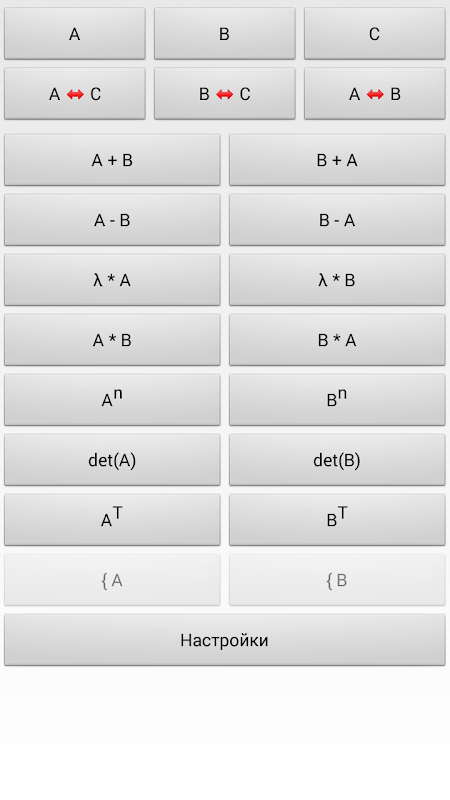The width and height of the screenshot is (450, 800).
Task: Multiply matrix B by λ
Action: coord(337,280)
